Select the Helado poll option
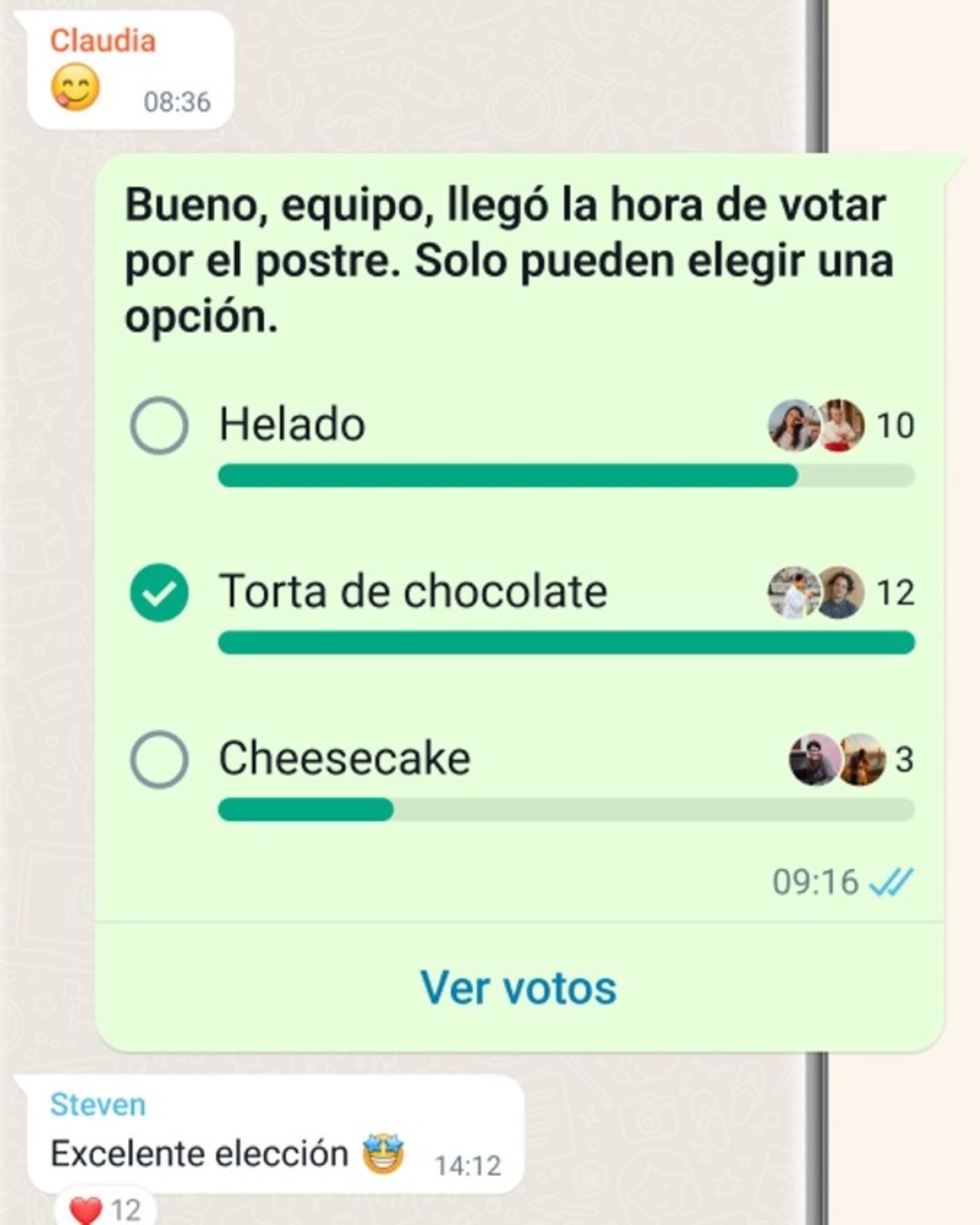Image resolution: width=980 pixels, height=1225 pixels. point(159,425)
